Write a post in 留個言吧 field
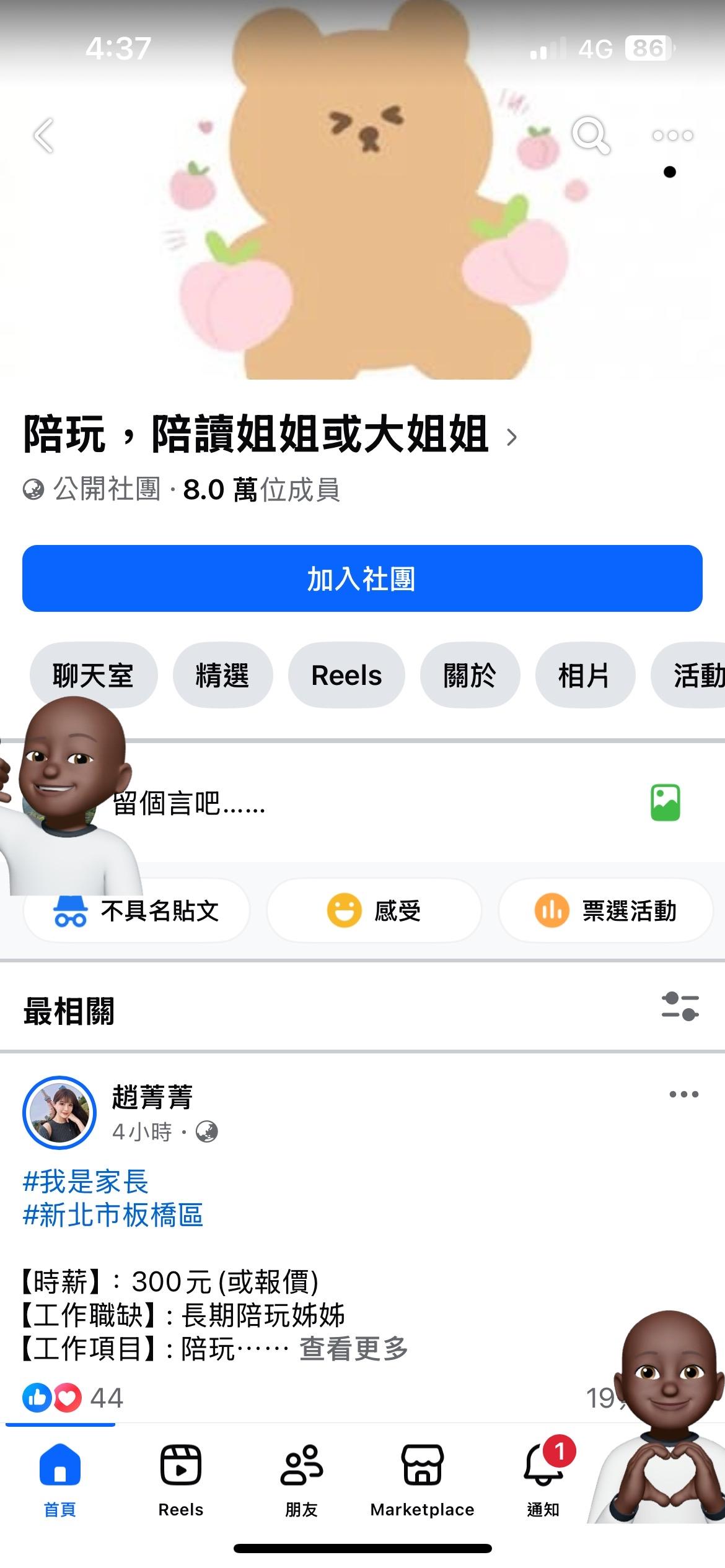Image resolution: width=725 pixels, height=1568 pixels. point(372,803)
